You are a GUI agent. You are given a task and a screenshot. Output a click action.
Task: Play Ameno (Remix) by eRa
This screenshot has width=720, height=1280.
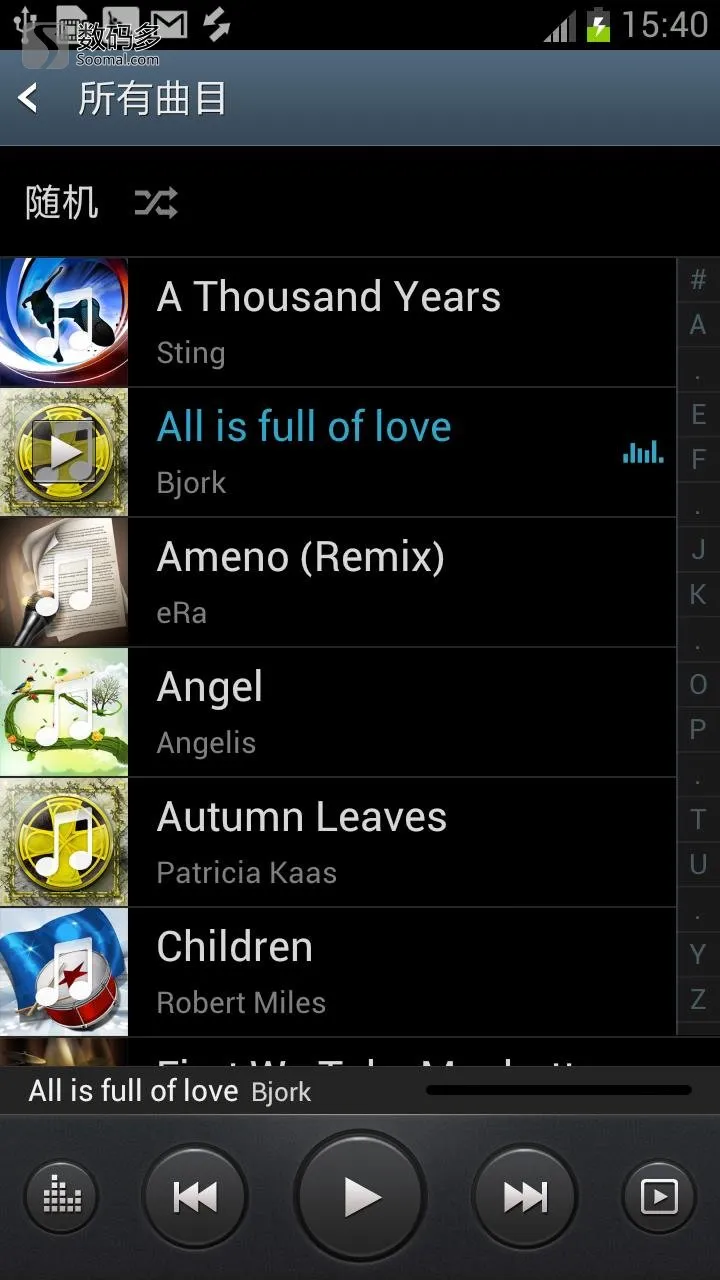tap(338, 582)
